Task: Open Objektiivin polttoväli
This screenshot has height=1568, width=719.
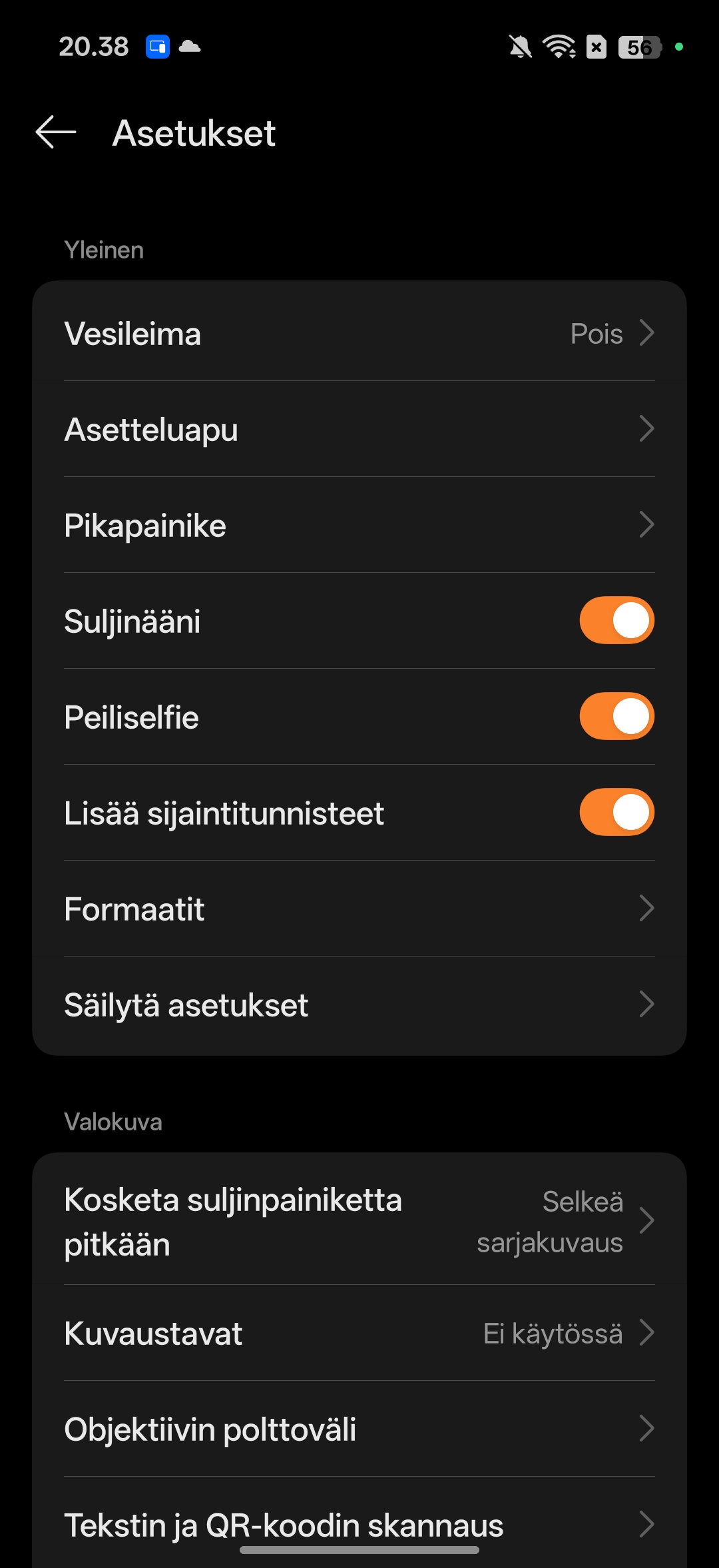Action: 359,1429
